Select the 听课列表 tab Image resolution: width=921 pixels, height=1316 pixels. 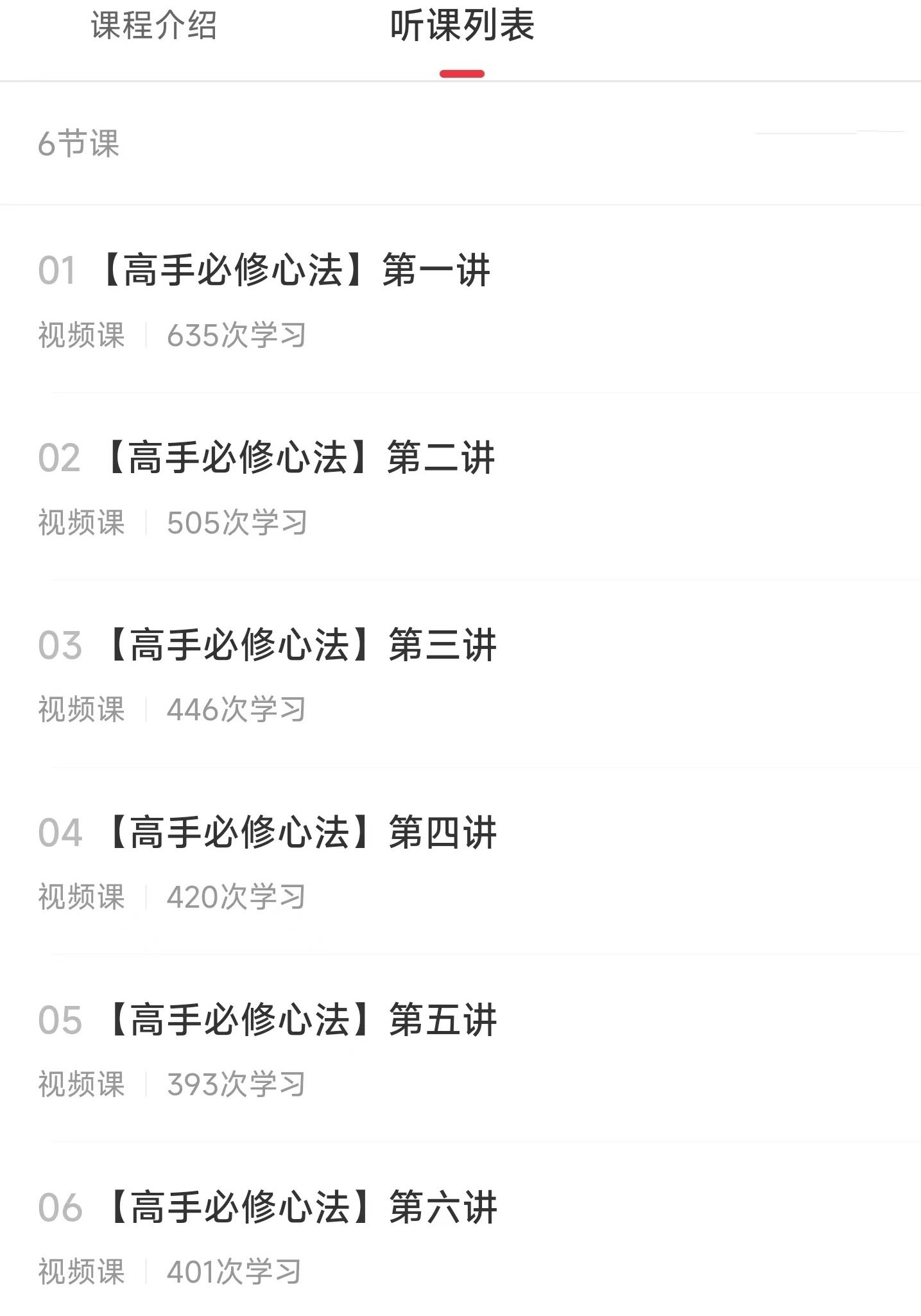(461, 27)
